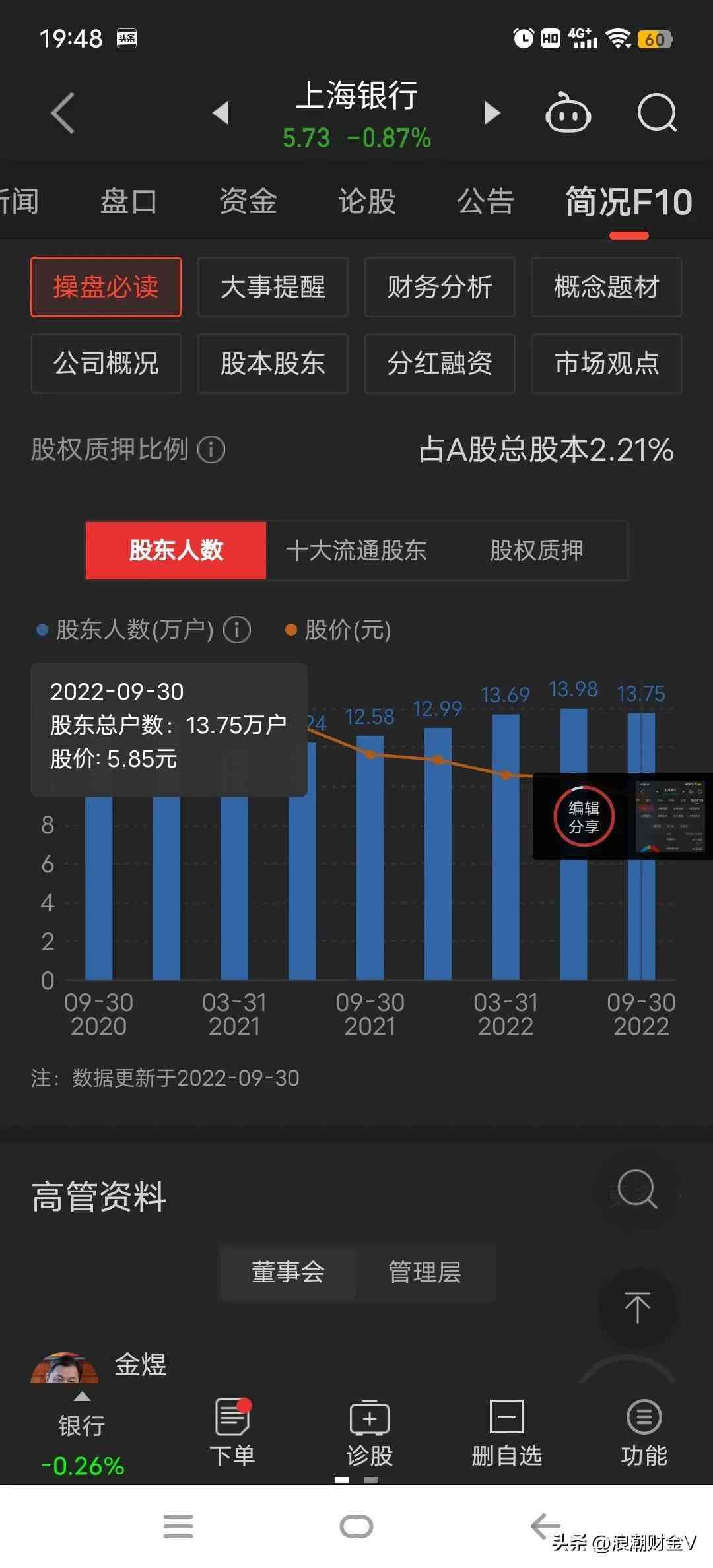Switch to the 资金 tab
This screenshot has width=713, height=1568.
(x=248, y=201)
